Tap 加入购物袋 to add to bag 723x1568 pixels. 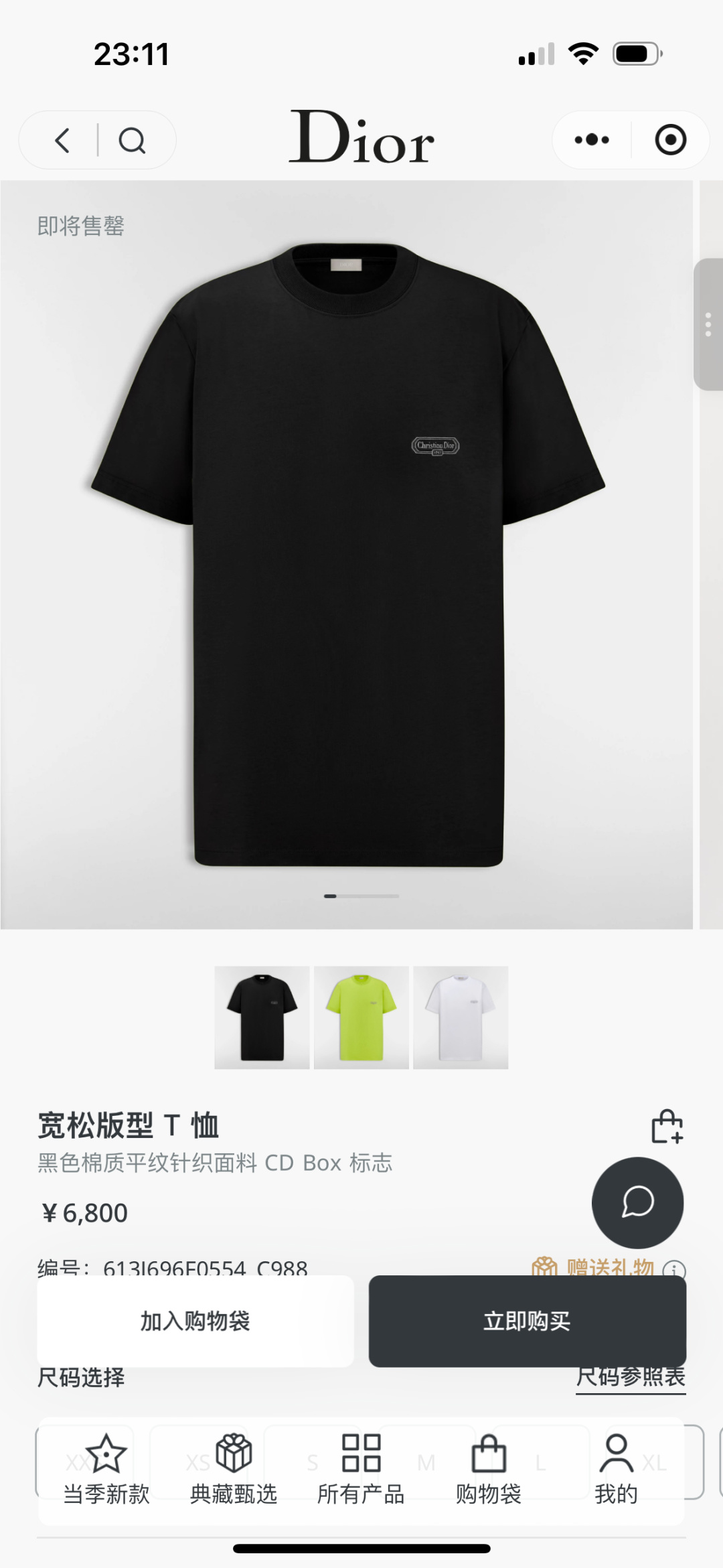(x=195, y=1321)
